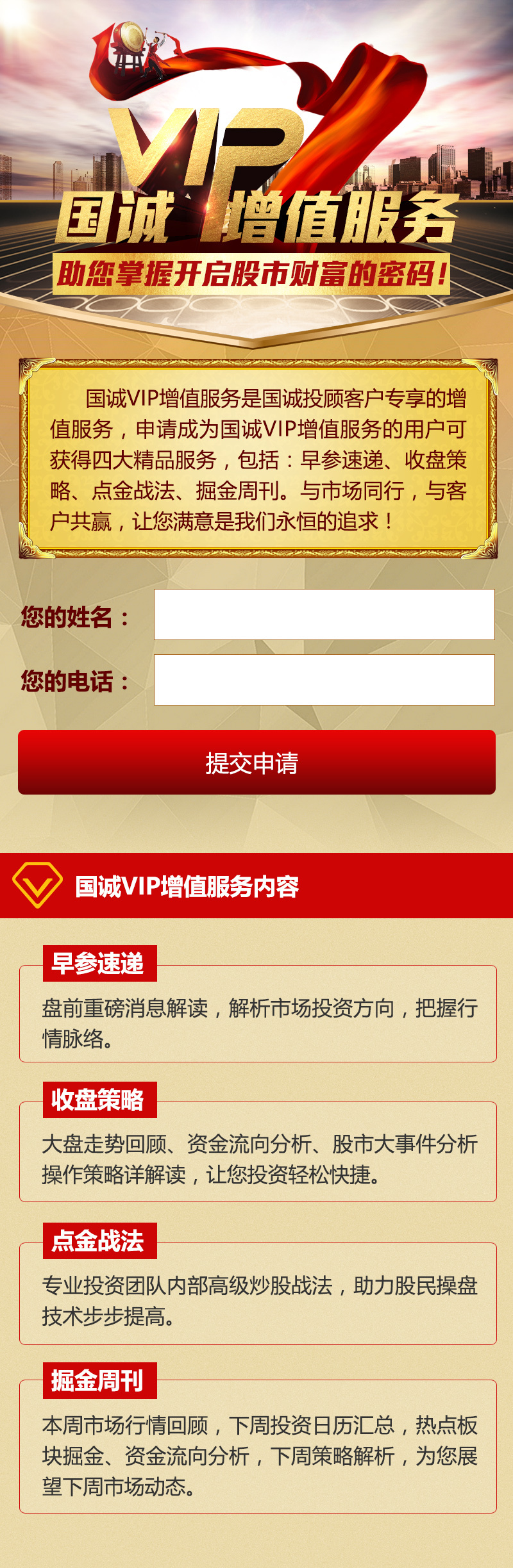
Task: Submit the form with 提交申请 button
Action: (256, 763)
